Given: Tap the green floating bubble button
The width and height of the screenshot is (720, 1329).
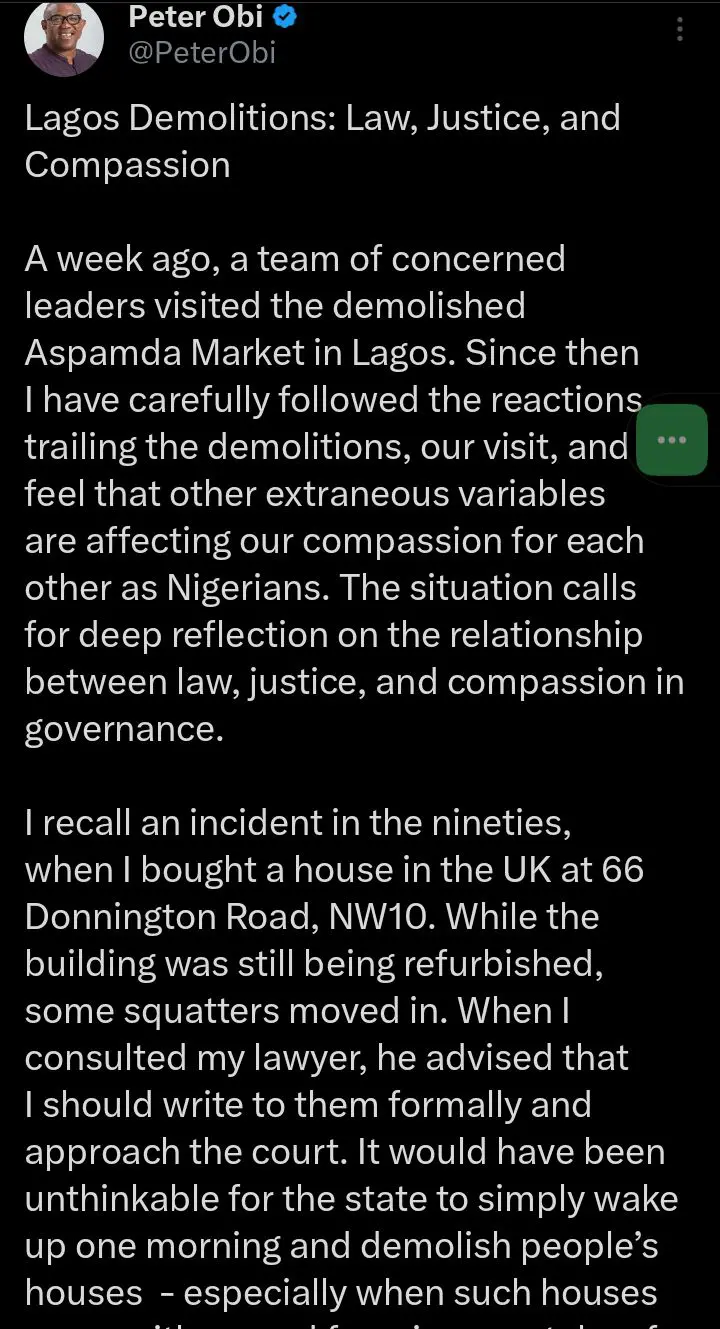Looking at the screenshot, I should tap(672, 440).
